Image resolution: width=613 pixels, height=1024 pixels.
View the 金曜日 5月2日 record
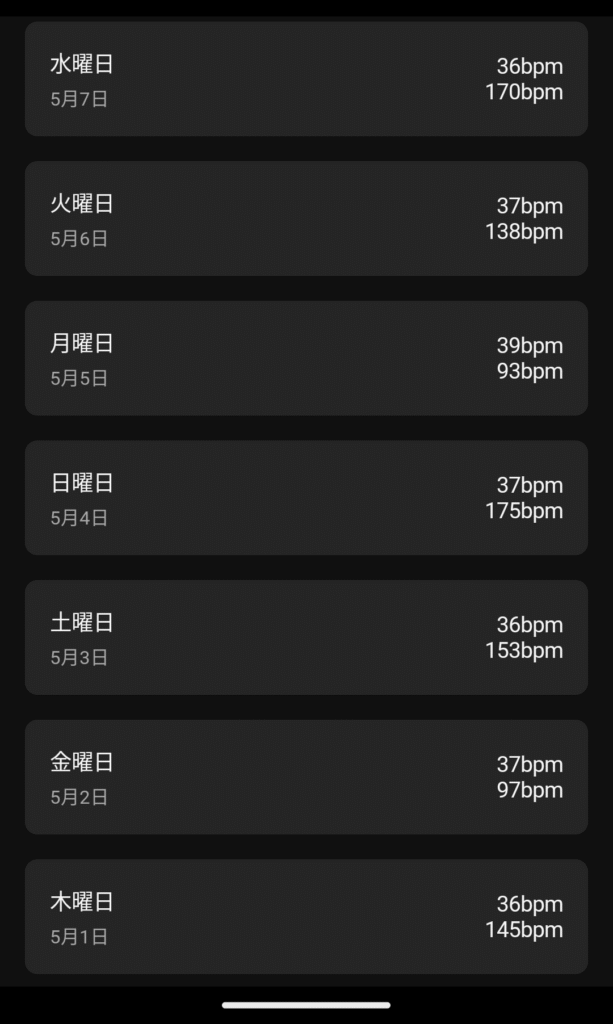[x=306, y=777]
